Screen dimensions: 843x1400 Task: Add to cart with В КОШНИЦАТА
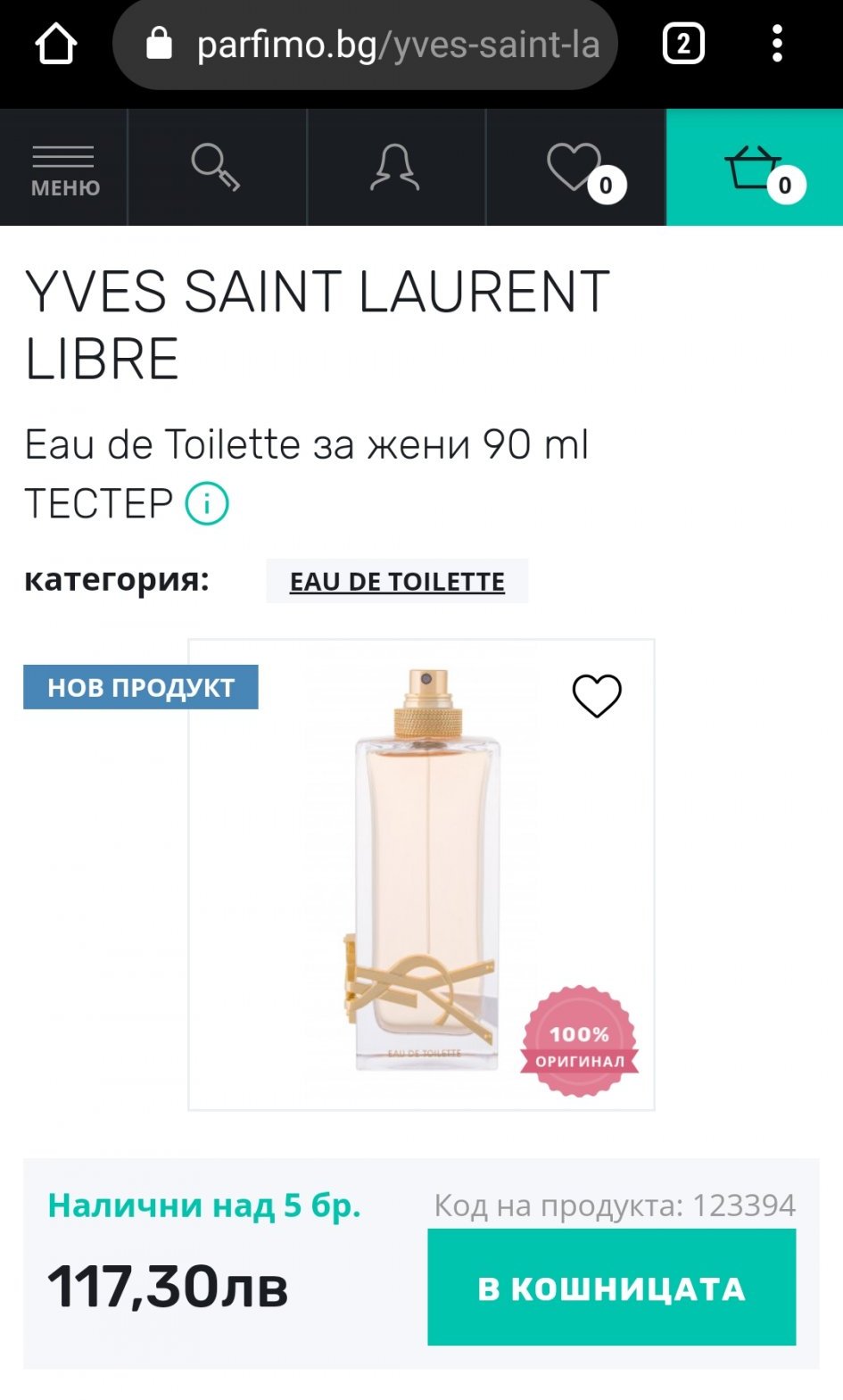(x=611, y=1288)
